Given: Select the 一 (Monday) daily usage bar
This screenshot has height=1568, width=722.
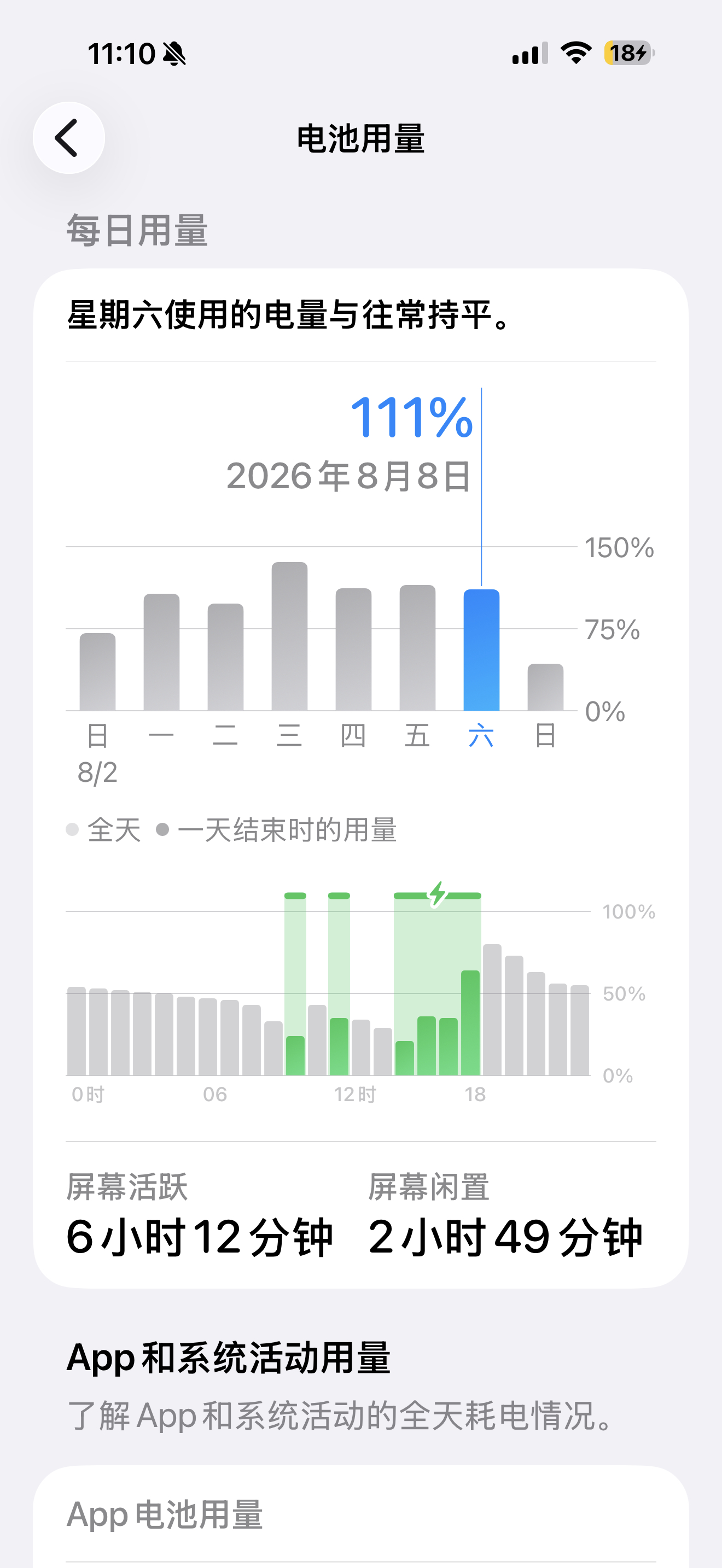Looking at the screenshot, I should click(x=161, y=652).
